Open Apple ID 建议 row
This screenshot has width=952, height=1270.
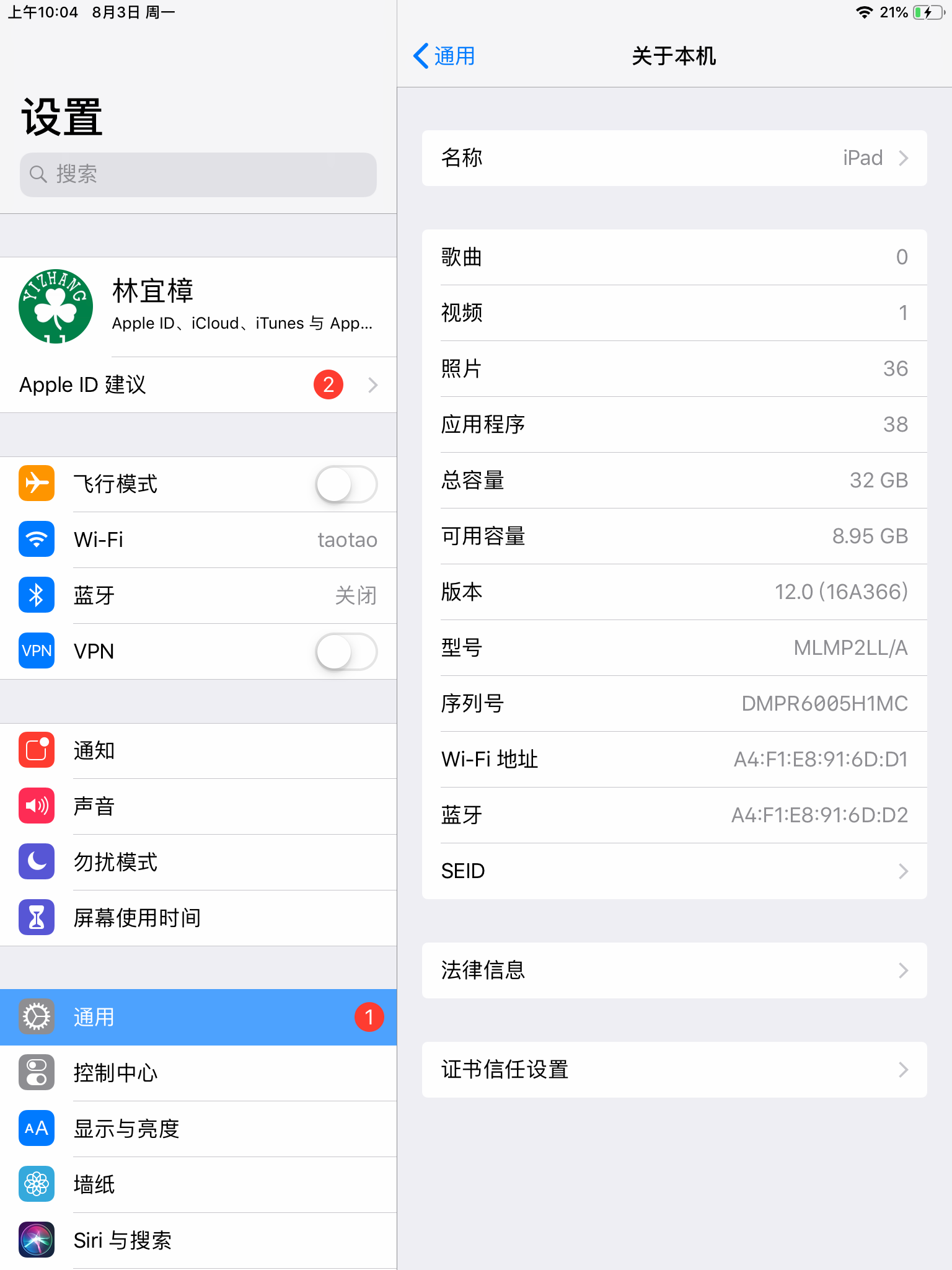click(x=198, y=384)
